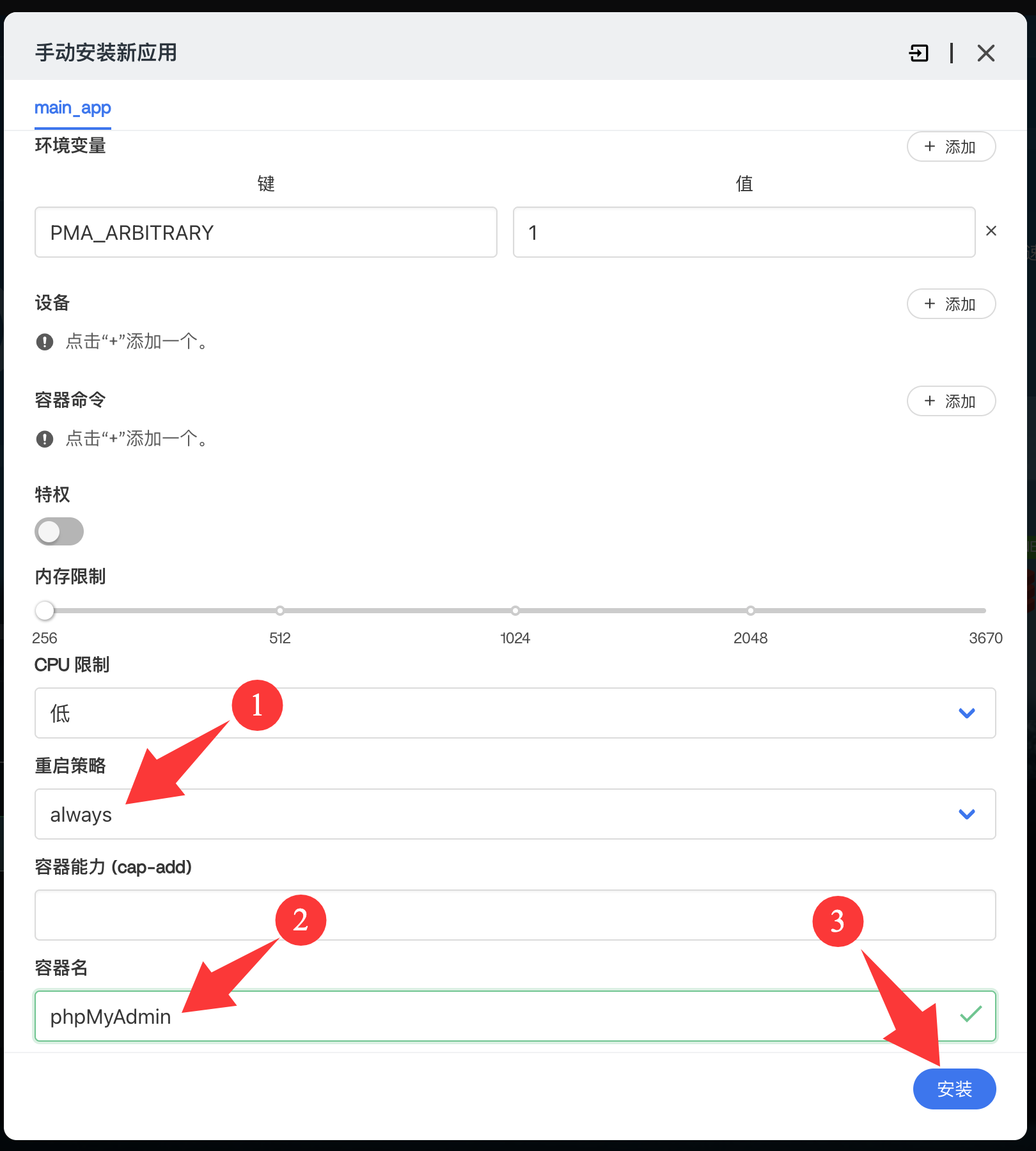Remove the PMA_ARBITRARY variable row
The height and width of the screenshot is (1151, 1036).
pyautogui.click(x=991, y=231)
